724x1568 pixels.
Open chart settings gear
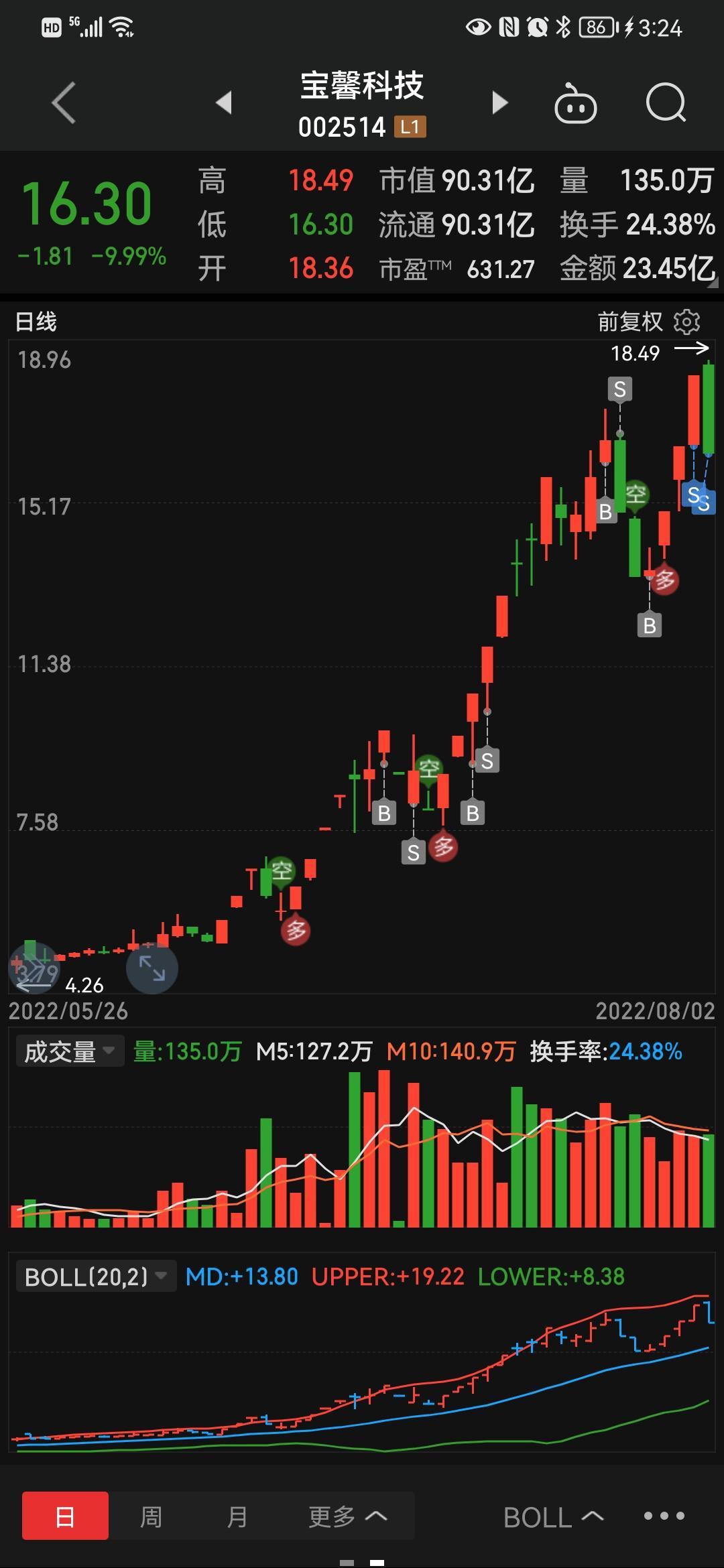click(686, 322)
